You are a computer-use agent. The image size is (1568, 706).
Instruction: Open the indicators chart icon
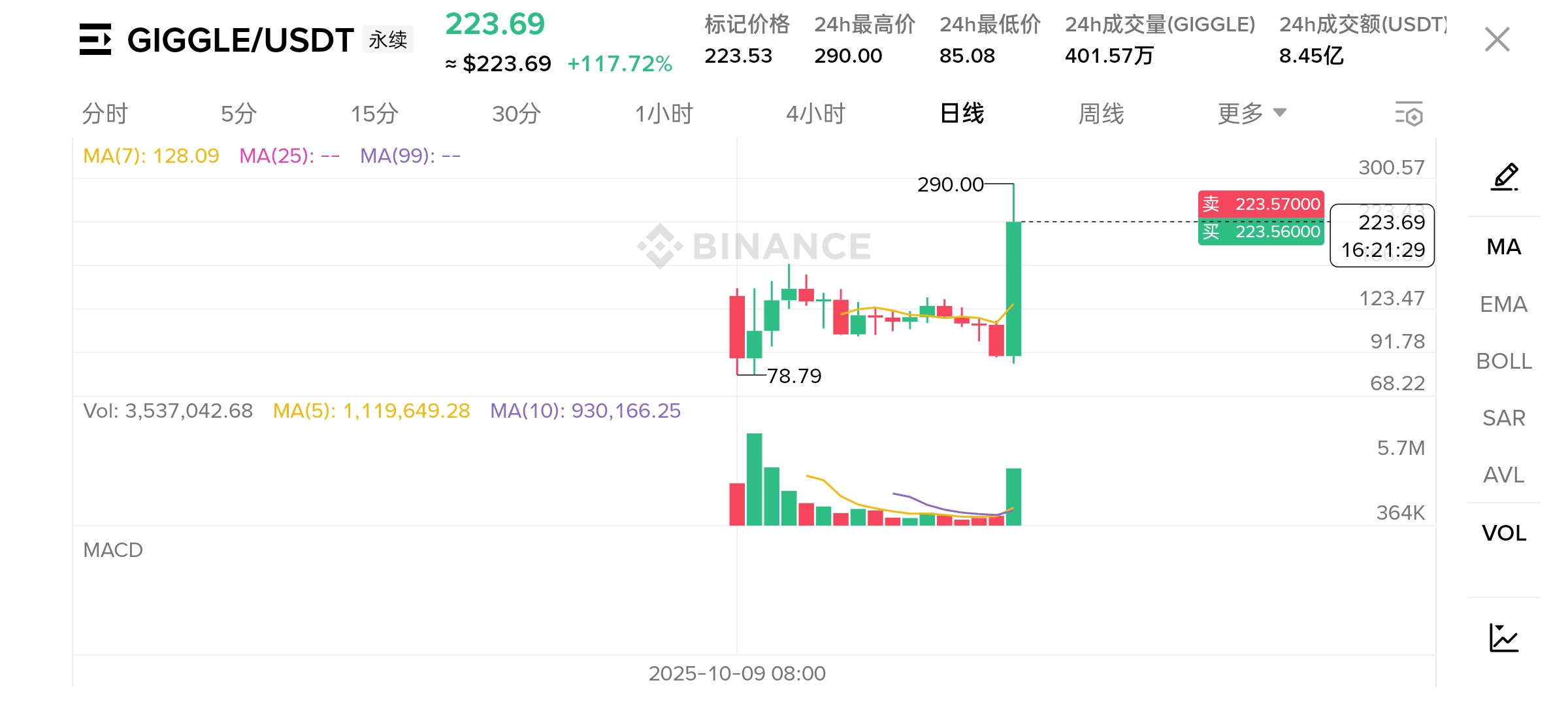click(x=1504, y=638)
